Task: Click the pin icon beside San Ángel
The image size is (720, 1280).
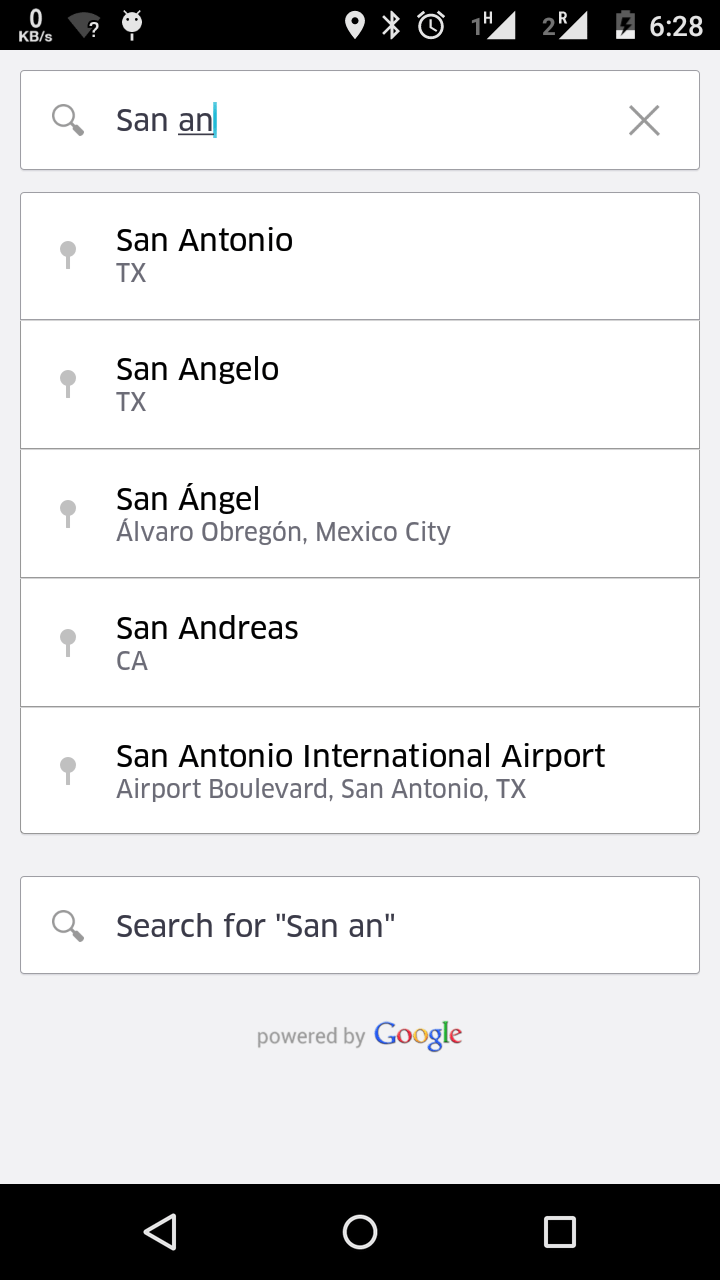Action: (x=68, y=512)
